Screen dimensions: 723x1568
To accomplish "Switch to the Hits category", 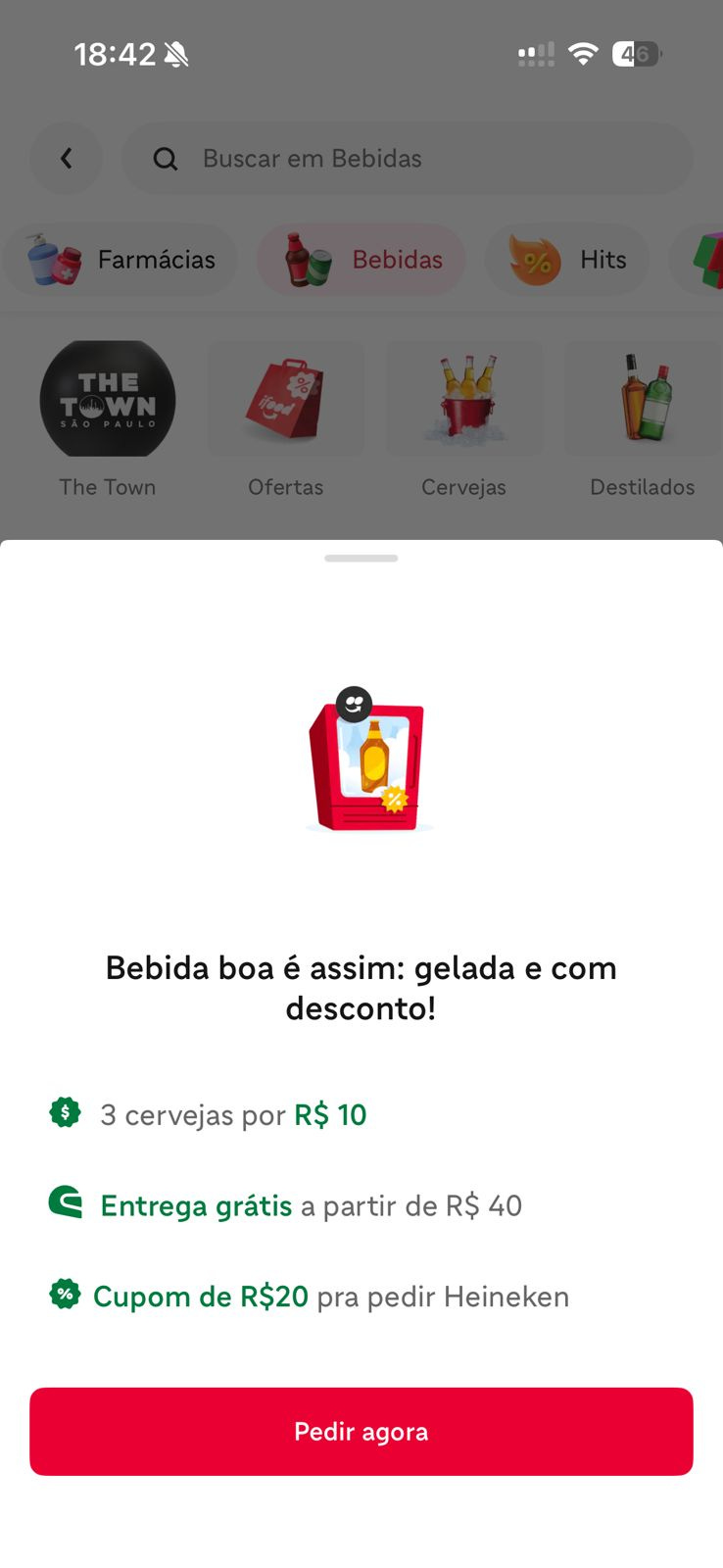I will tap(567, 260).
